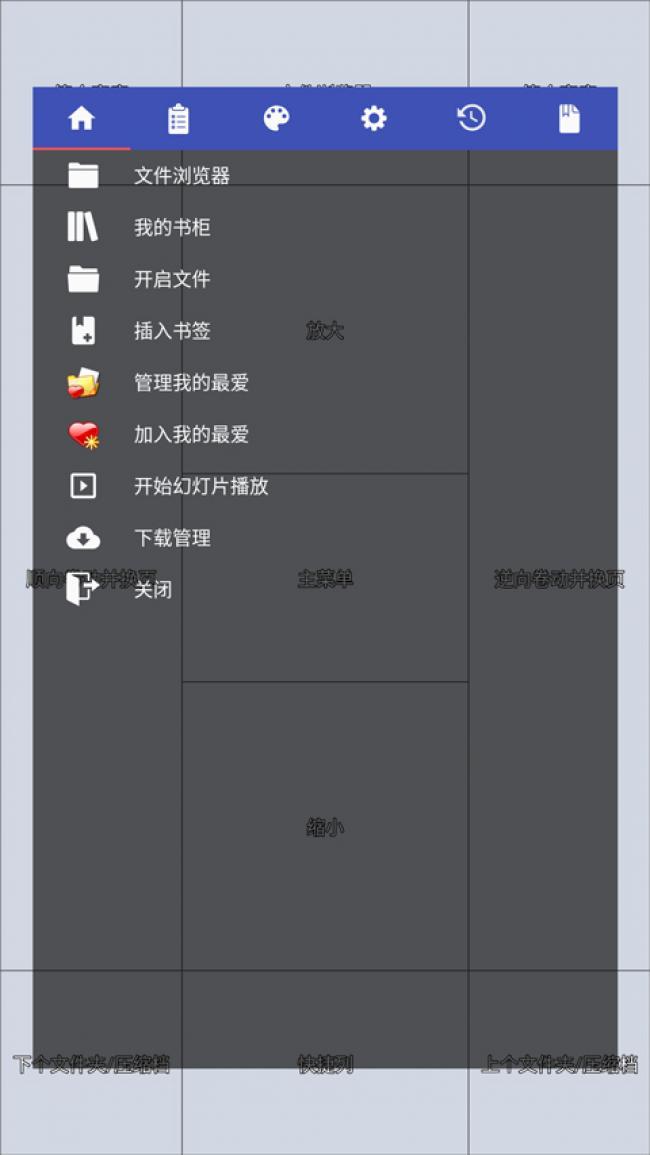Go to 我的书柜 bookshelf
Viewport: 650px width, 1155px height.
tap(171, 228)
